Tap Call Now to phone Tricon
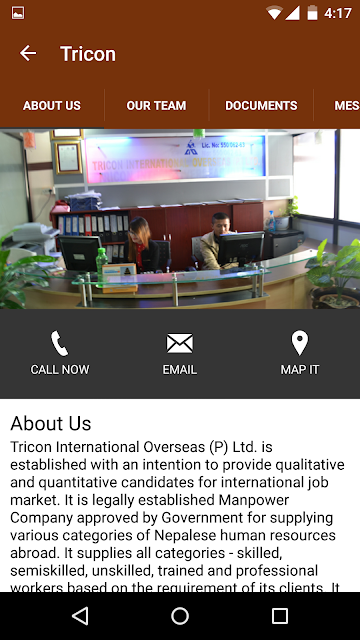 (x=60, y=353)
